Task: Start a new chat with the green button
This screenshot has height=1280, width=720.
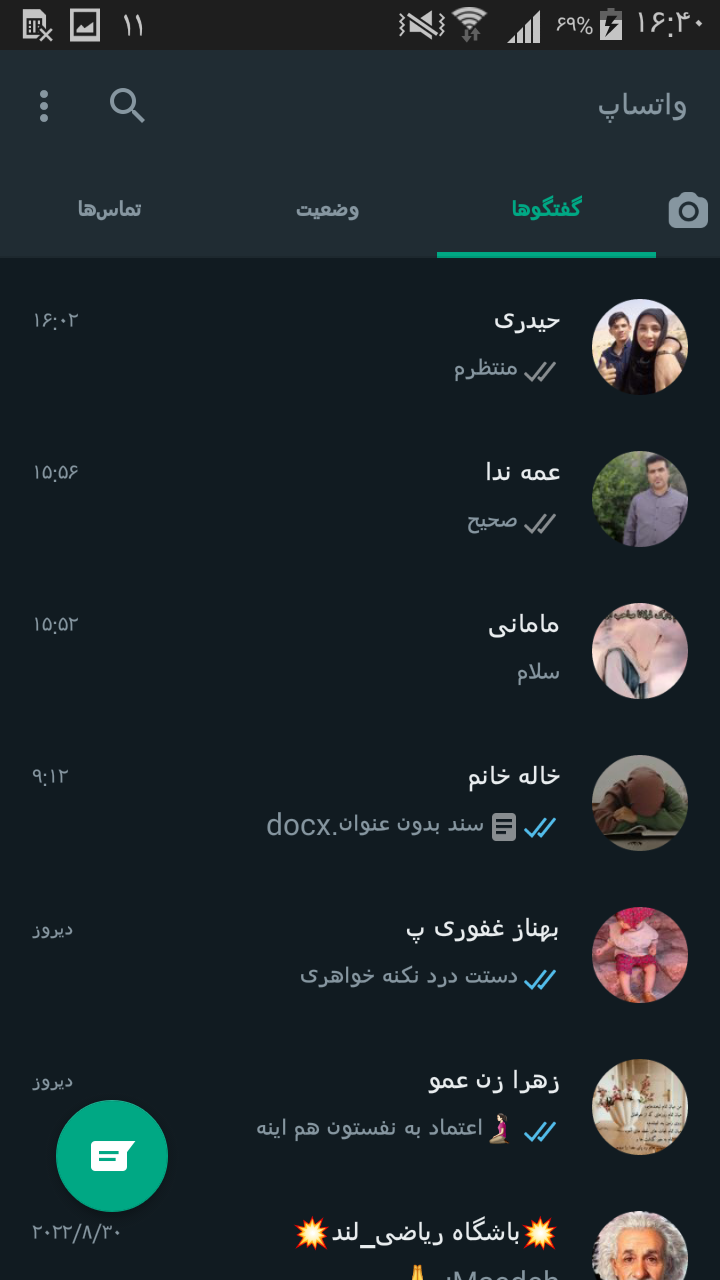Action: 112,1156
